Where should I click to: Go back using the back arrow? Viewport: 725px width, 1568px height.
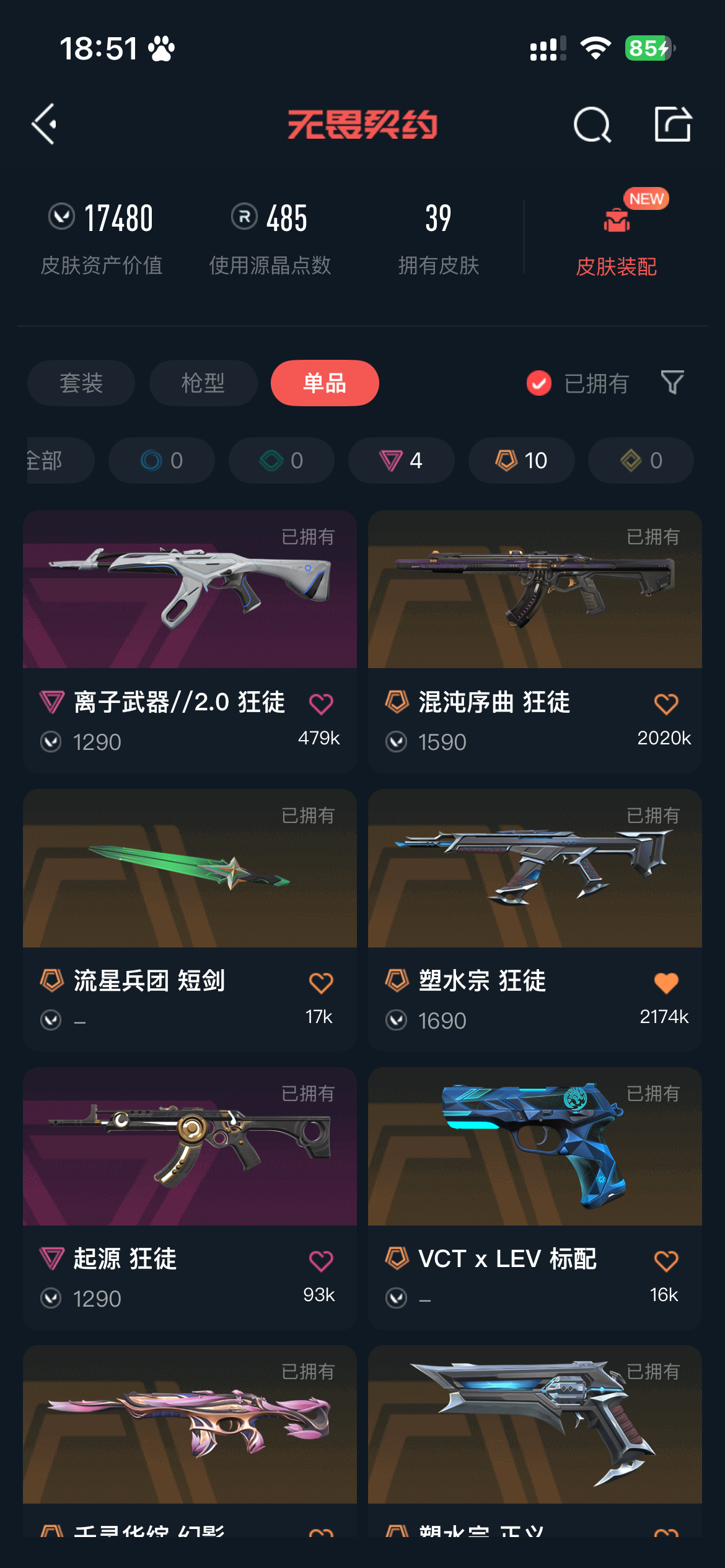pos(45,124)
